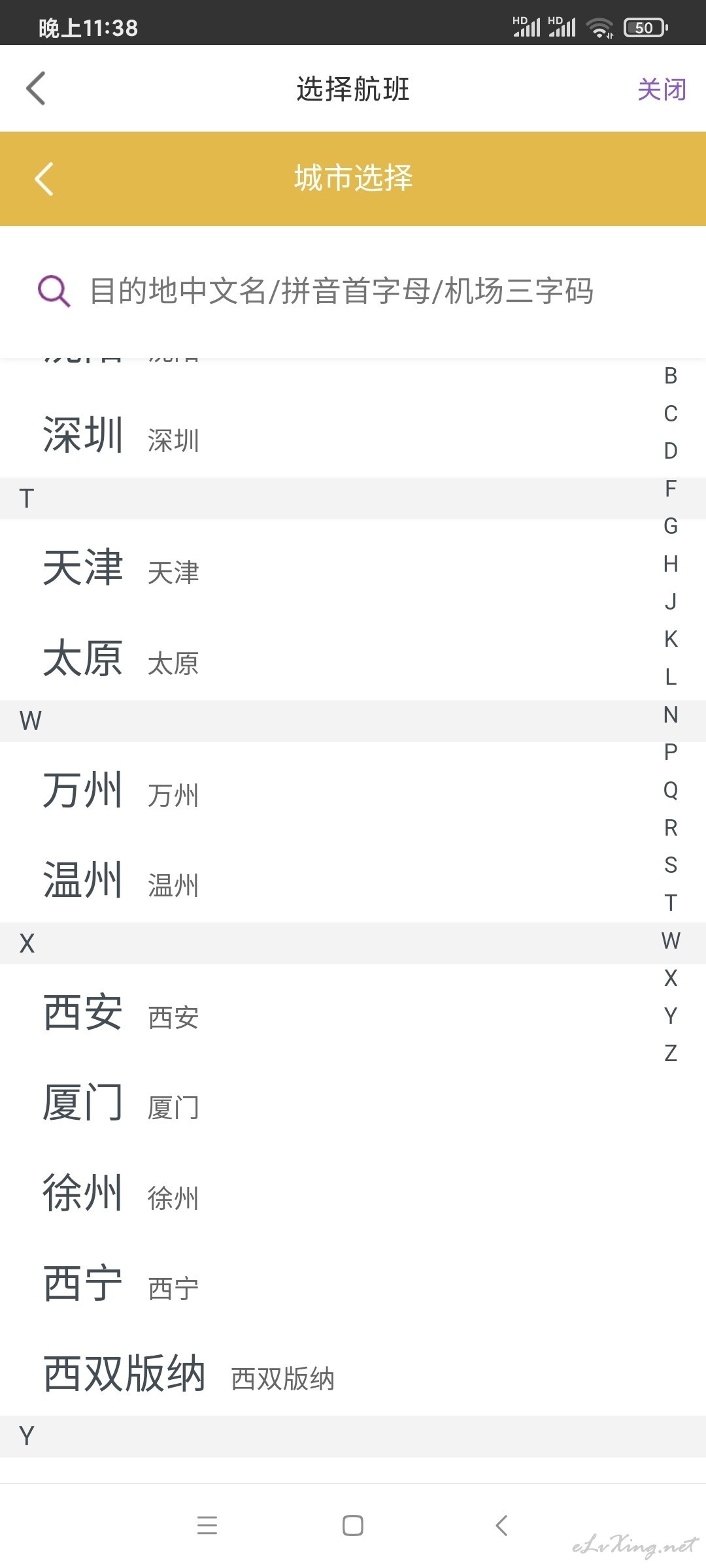706x1568 pixels.
Task: Jump to letter B in the index
Action: pos(671,376)
